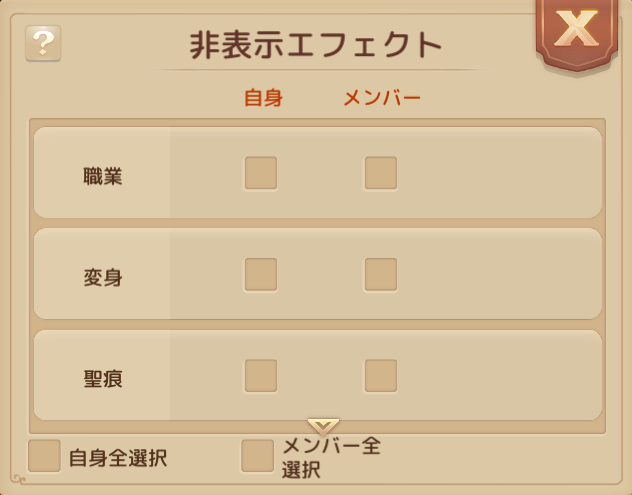Open the help question mark icon
This screenshot has width=632, height=495.
click(43, 44)
